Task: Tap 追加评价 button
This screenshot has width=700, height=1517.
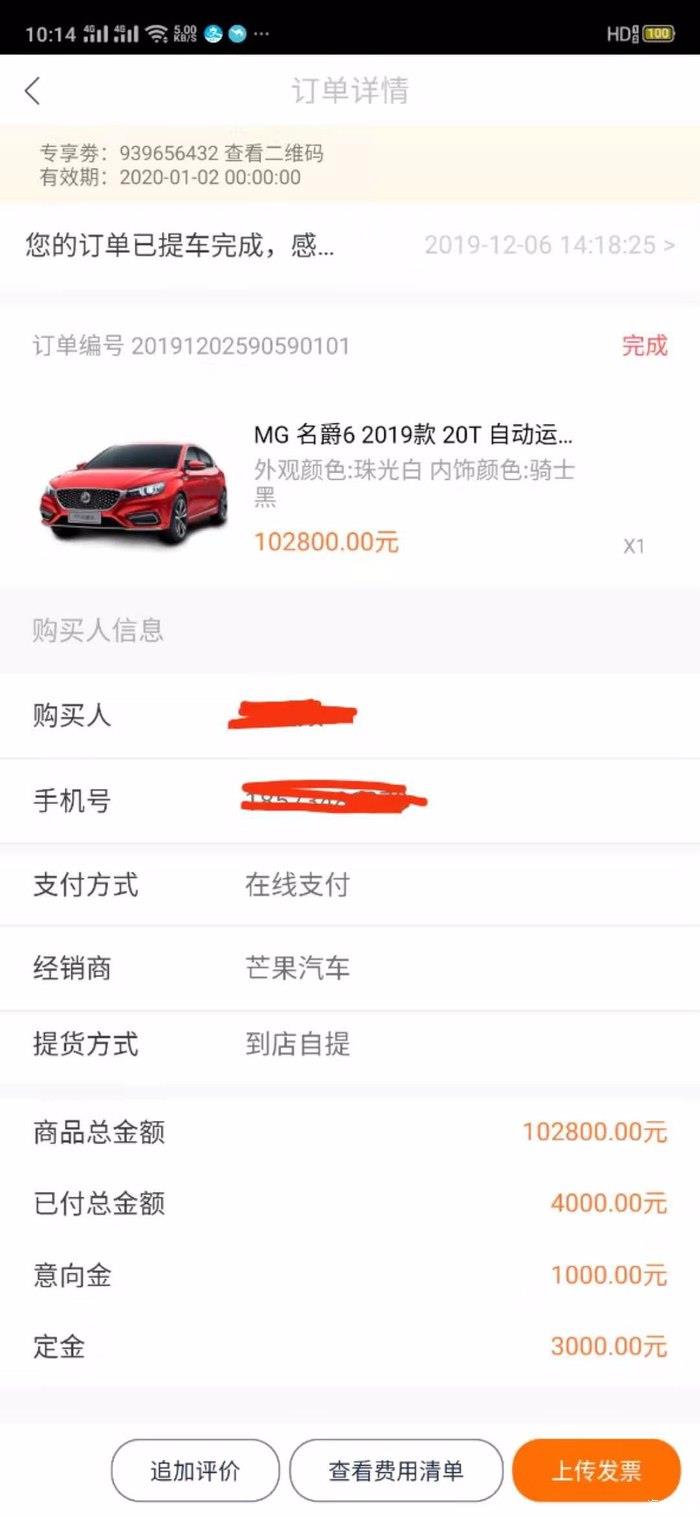Action: (195, 1471)
